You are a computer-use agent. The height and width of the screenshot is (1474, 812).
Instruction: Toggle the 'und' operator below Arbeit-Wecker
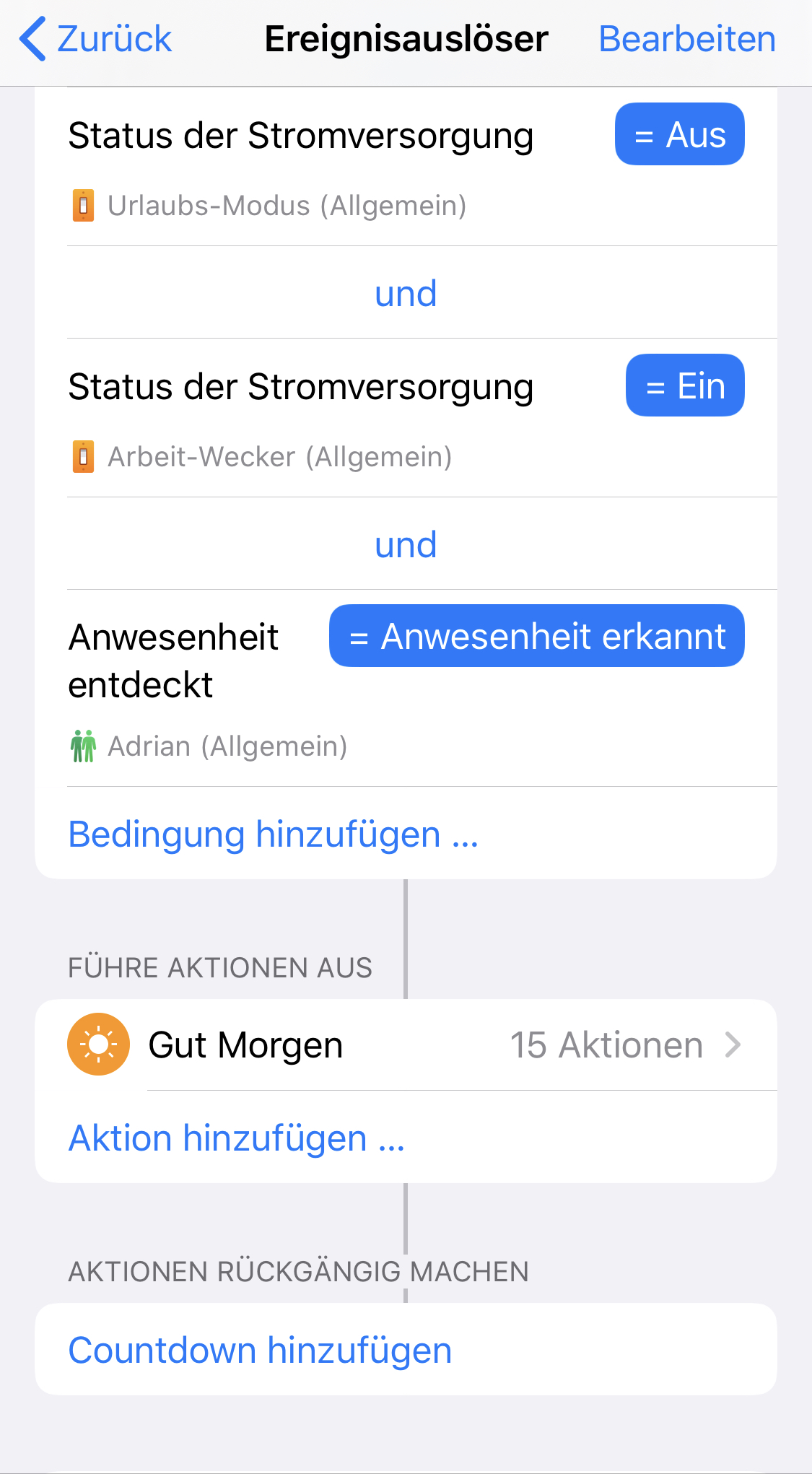(x=406, y=545)
